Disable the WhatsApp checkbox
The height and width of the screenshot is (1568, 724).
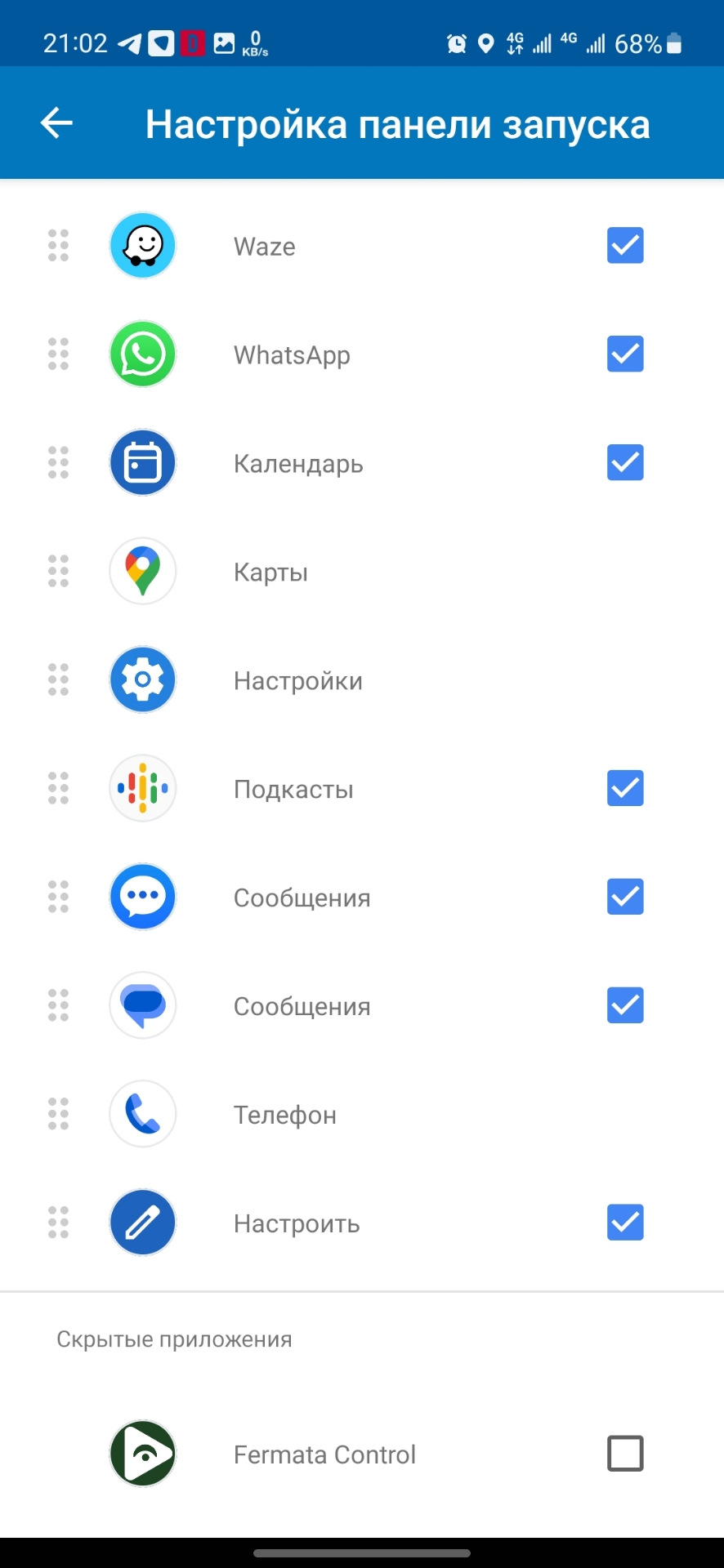(x=623, y=354)
